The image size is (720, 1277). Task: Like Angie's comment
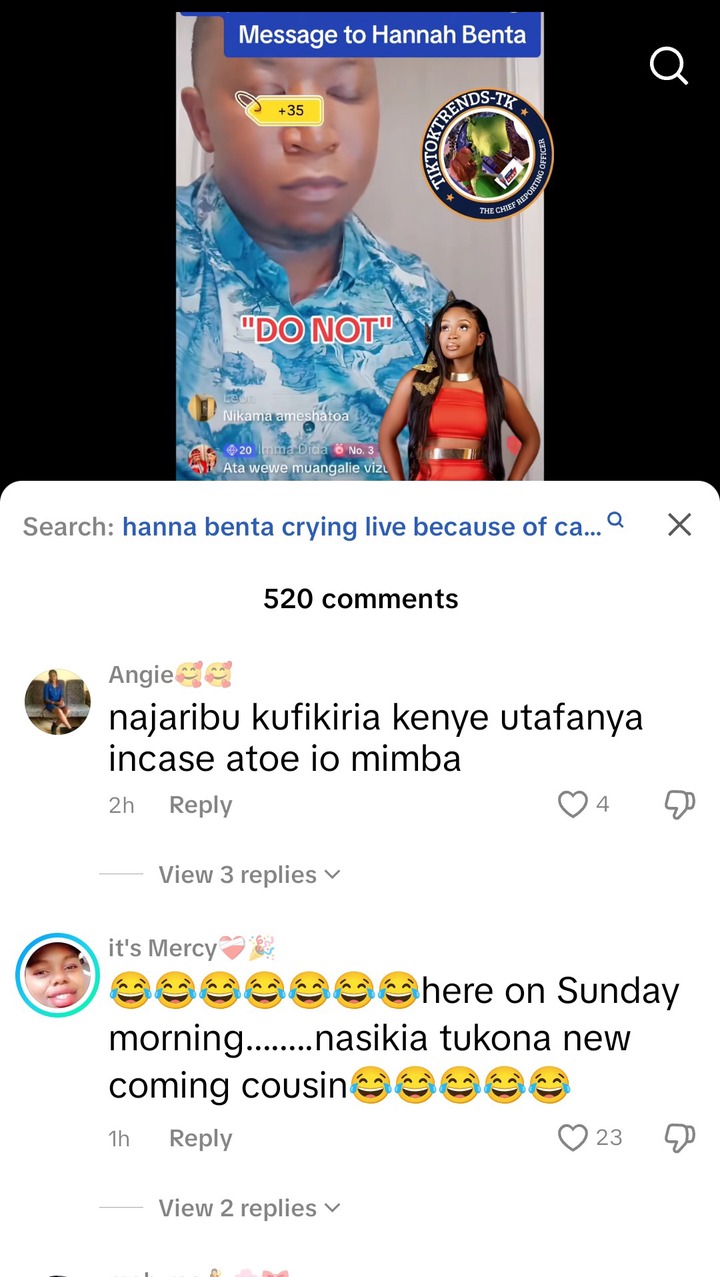click(573, 804)
